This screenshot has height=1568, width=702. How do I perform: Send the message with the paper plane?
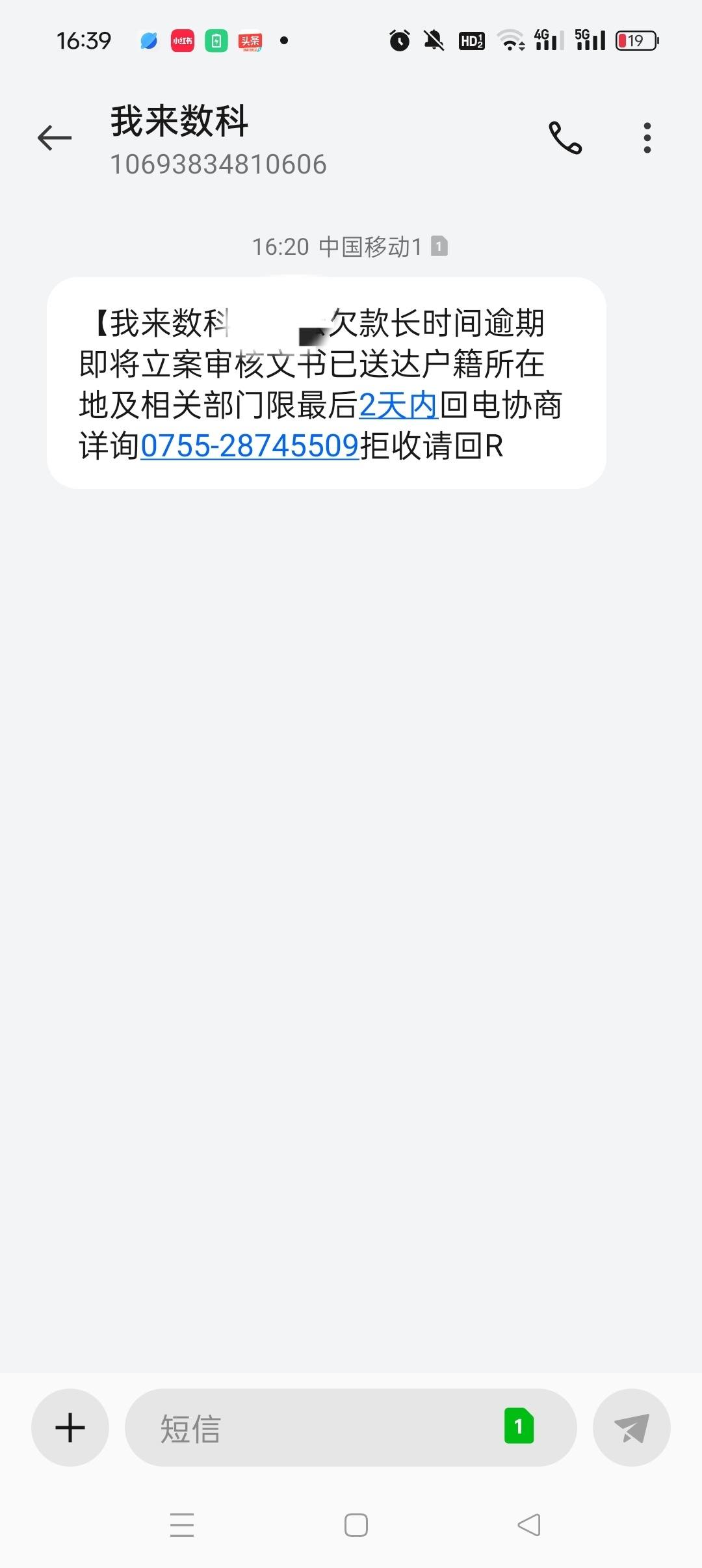point(632,1428)
